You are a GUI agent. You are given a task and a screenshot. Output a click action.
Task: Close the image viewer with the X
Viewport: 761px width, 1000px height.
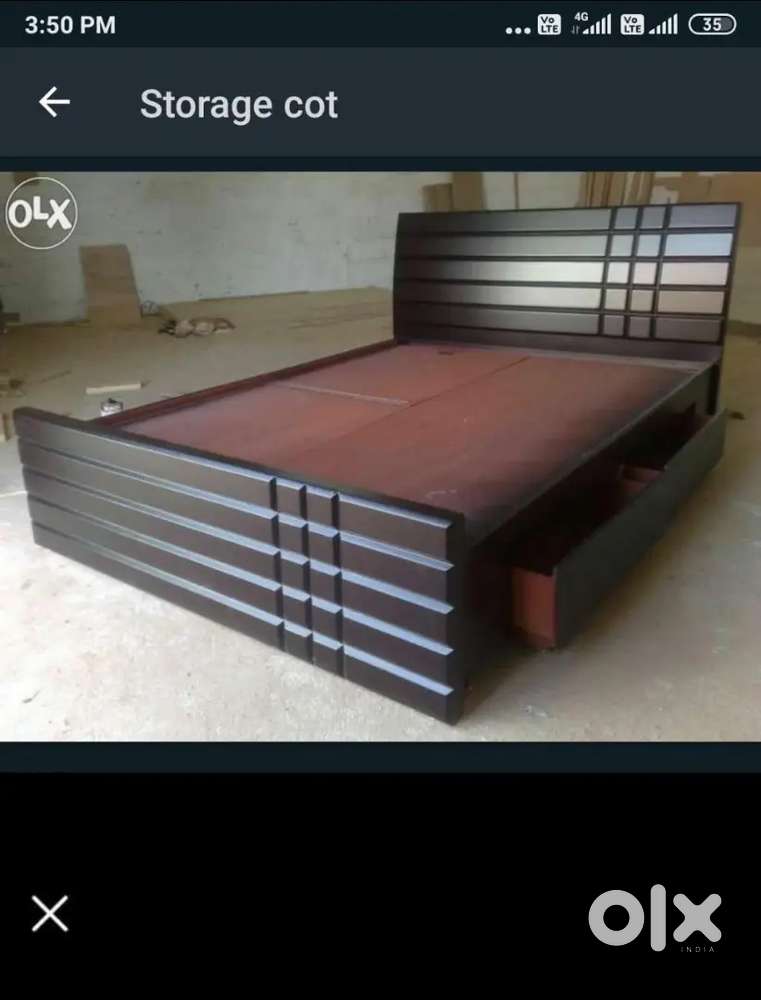coord(50,913)
